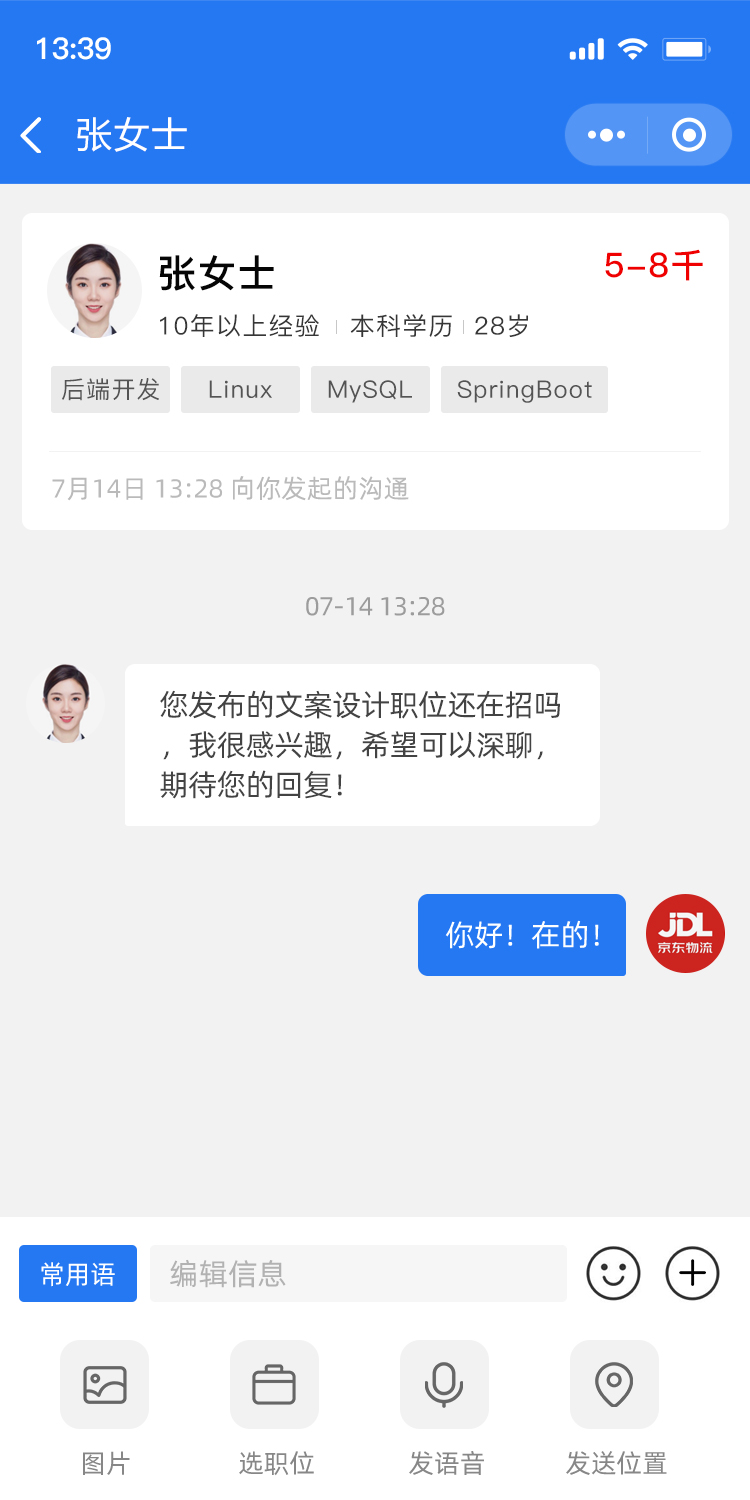Focus the 编辑信息 message field
This screenshot has width=750, height=1500.
(x=358, y=1273)
